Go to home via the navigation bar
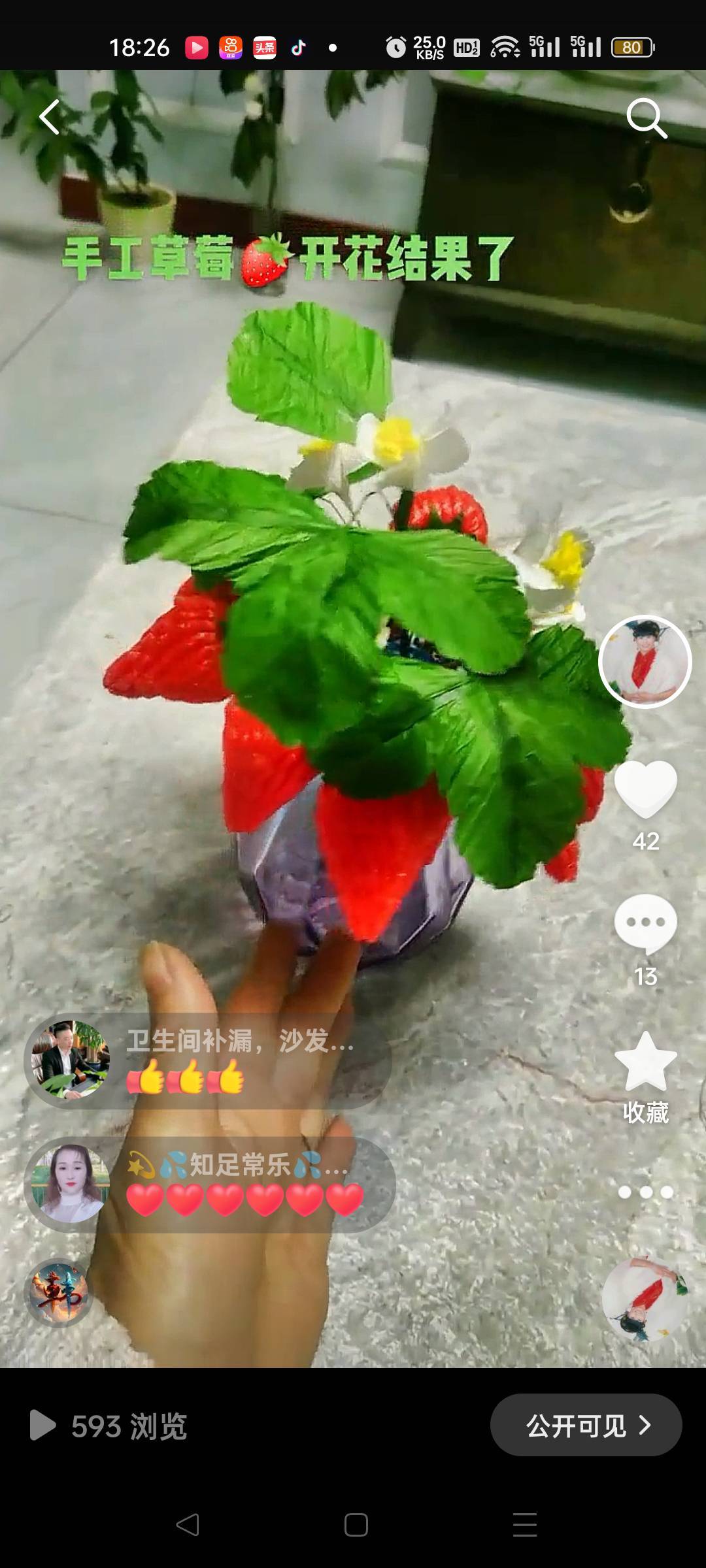 [356, 1525]
